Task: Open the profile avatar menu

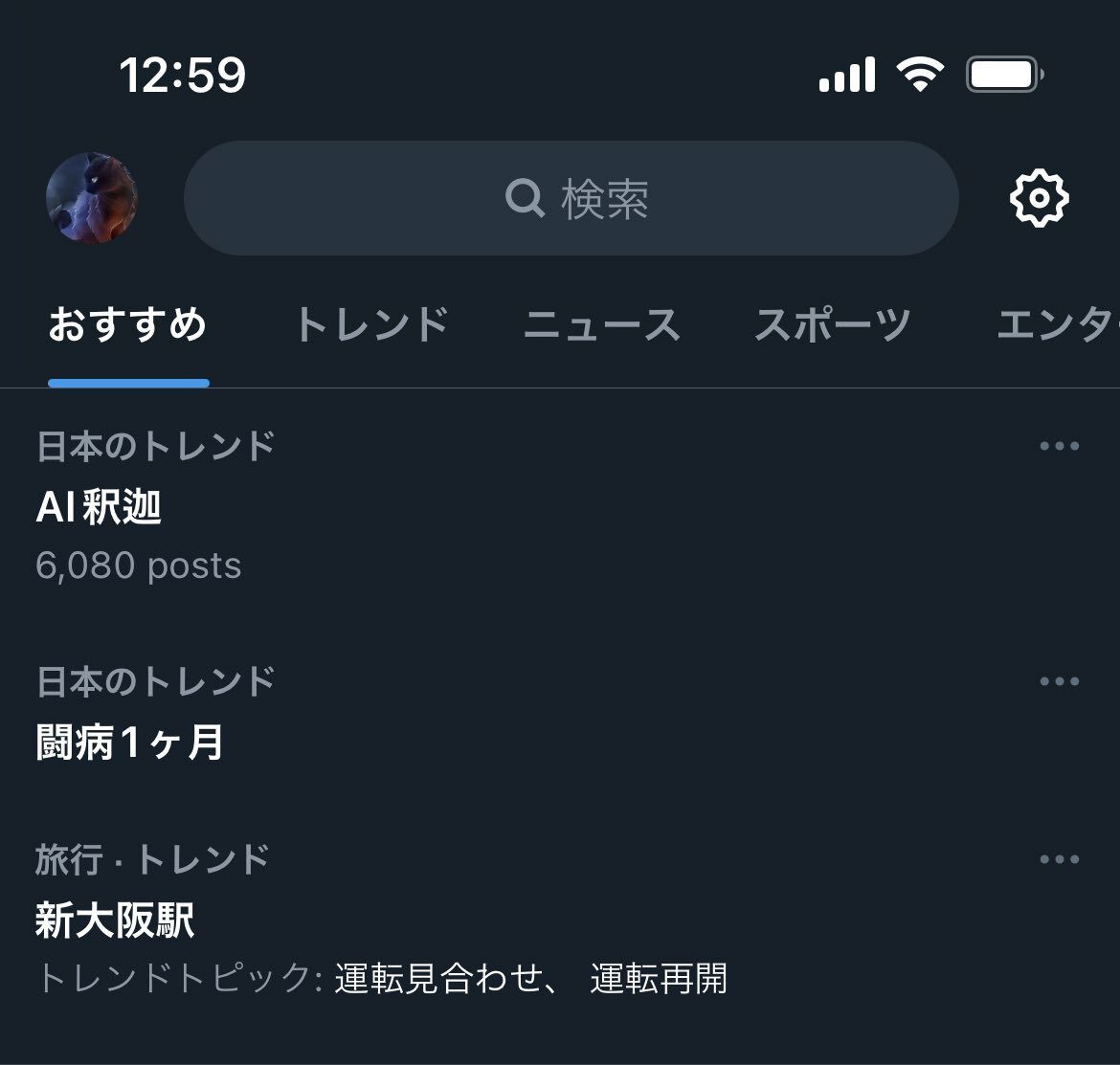Action: (x=92, y=198)
